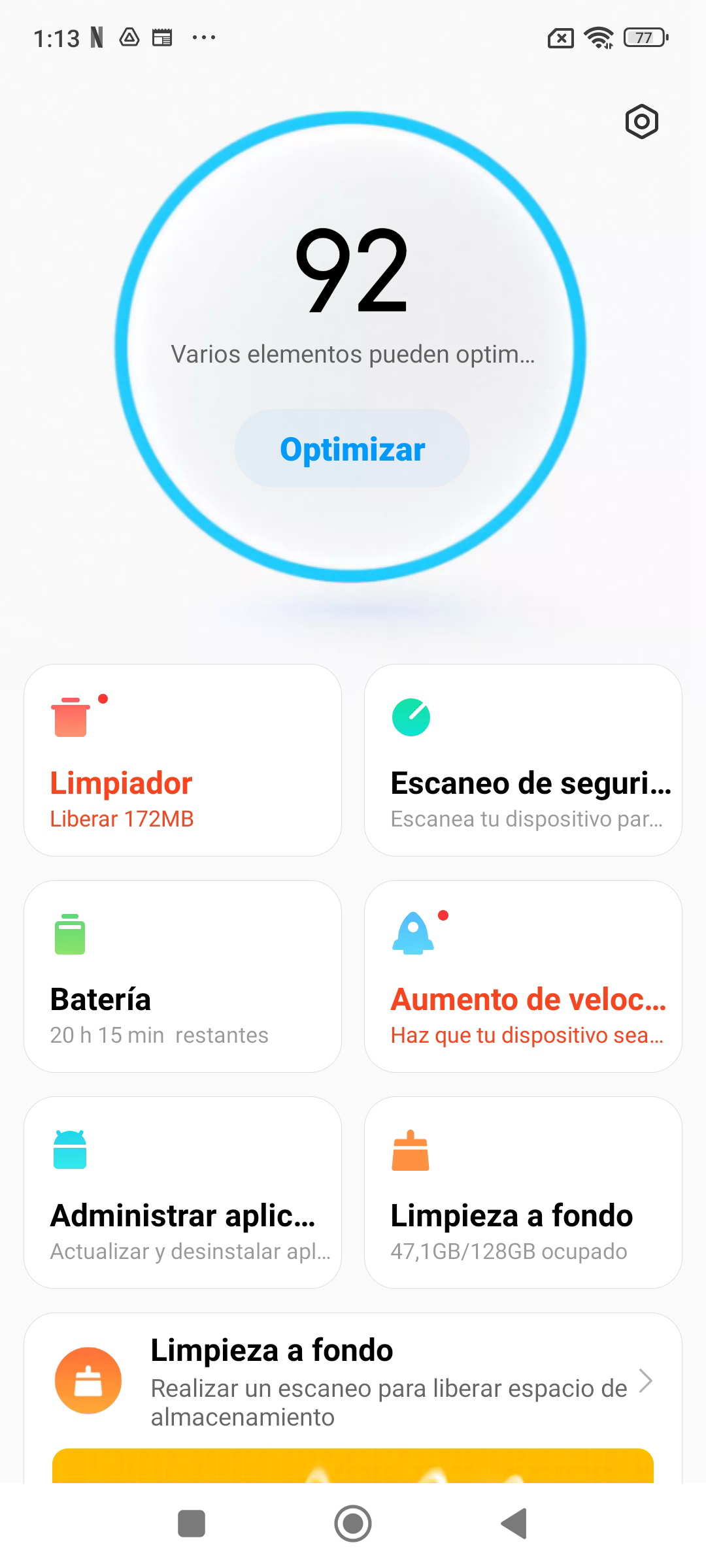706x1568 pixels.
Task: Tap the Optimizar button
Action: (352, 449)
